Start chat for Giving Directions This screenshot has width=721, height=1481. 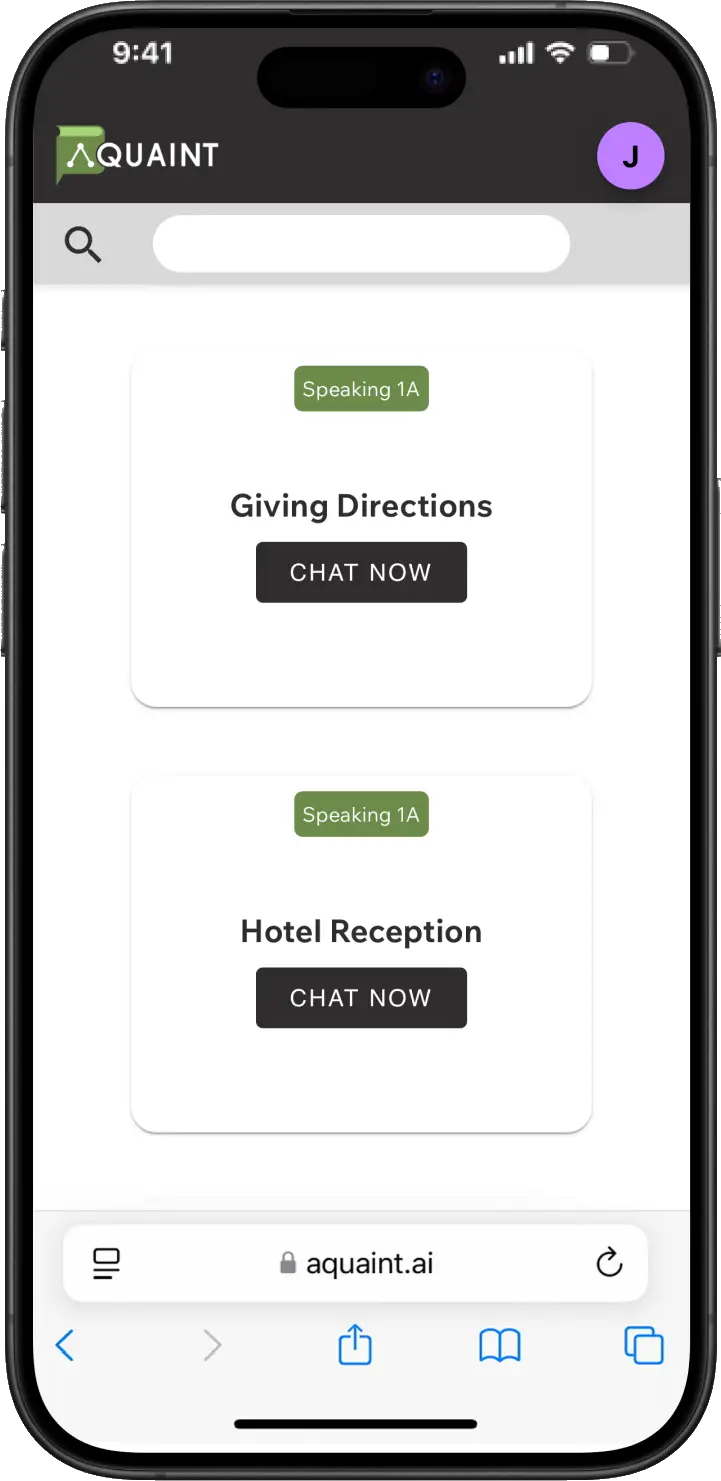[361, 572]
